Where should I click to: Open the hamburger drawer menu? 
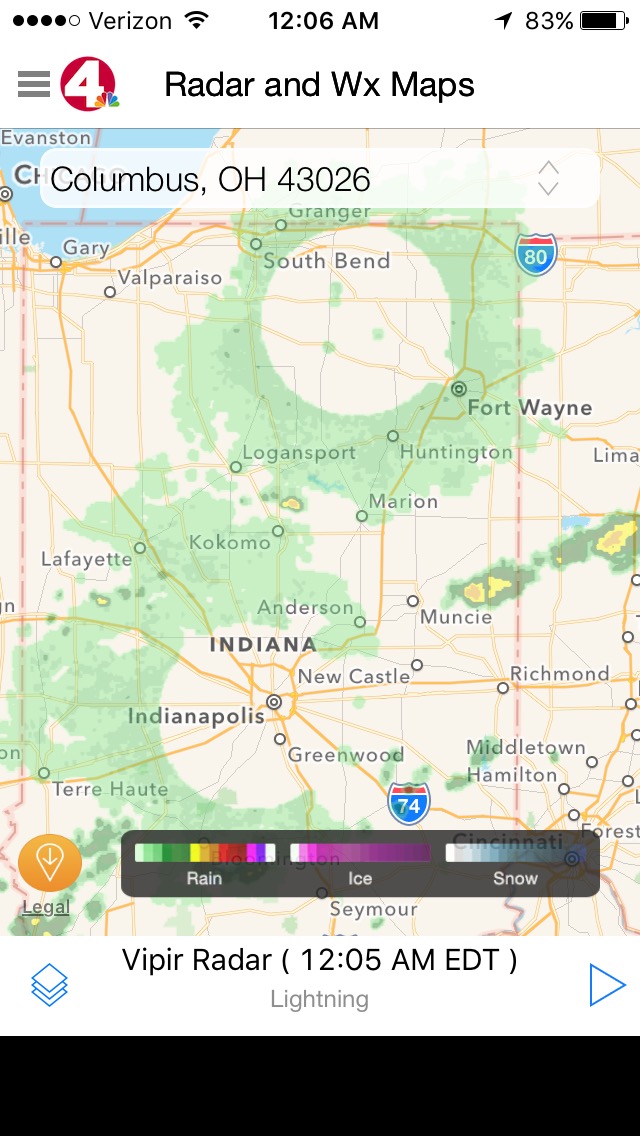click(34, 85)
